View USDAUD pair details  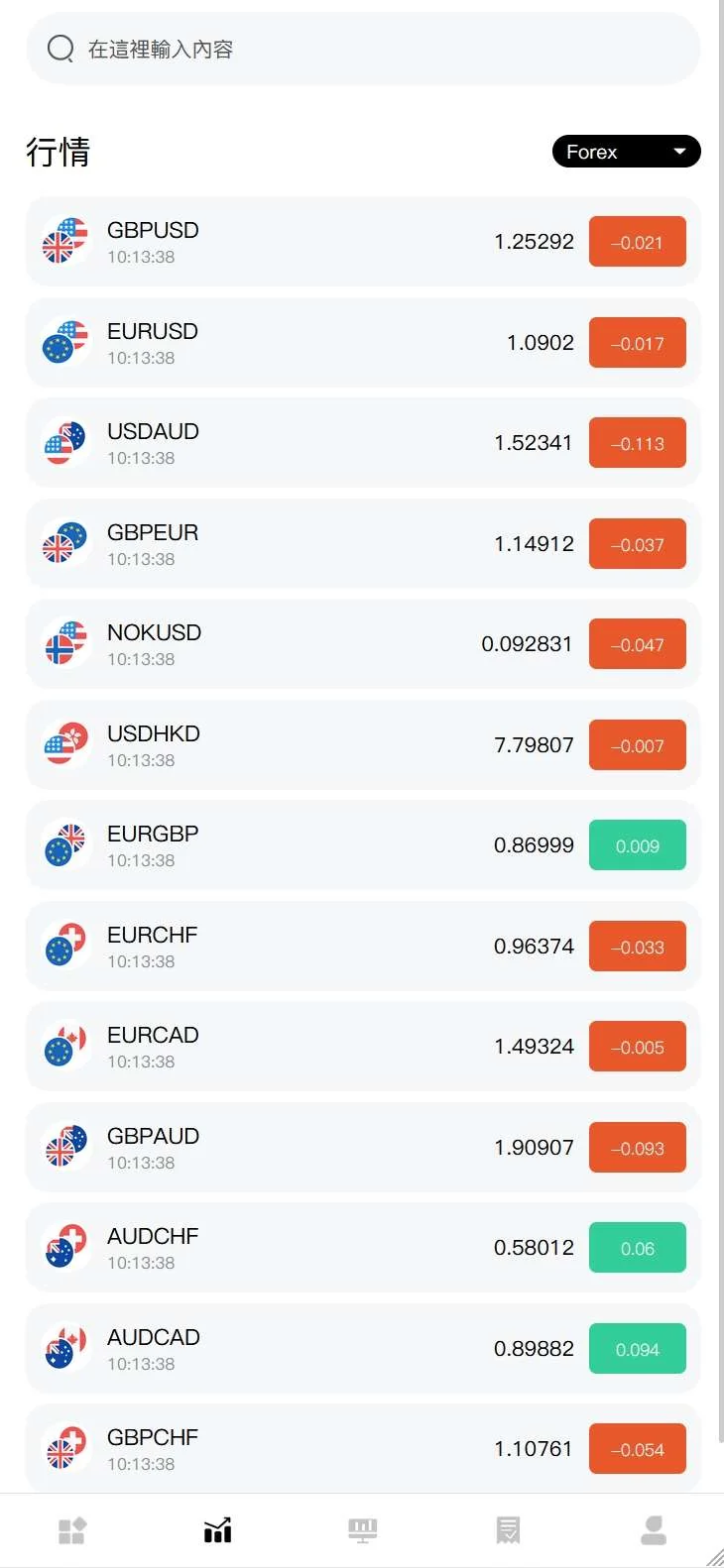tap(363, 443)
